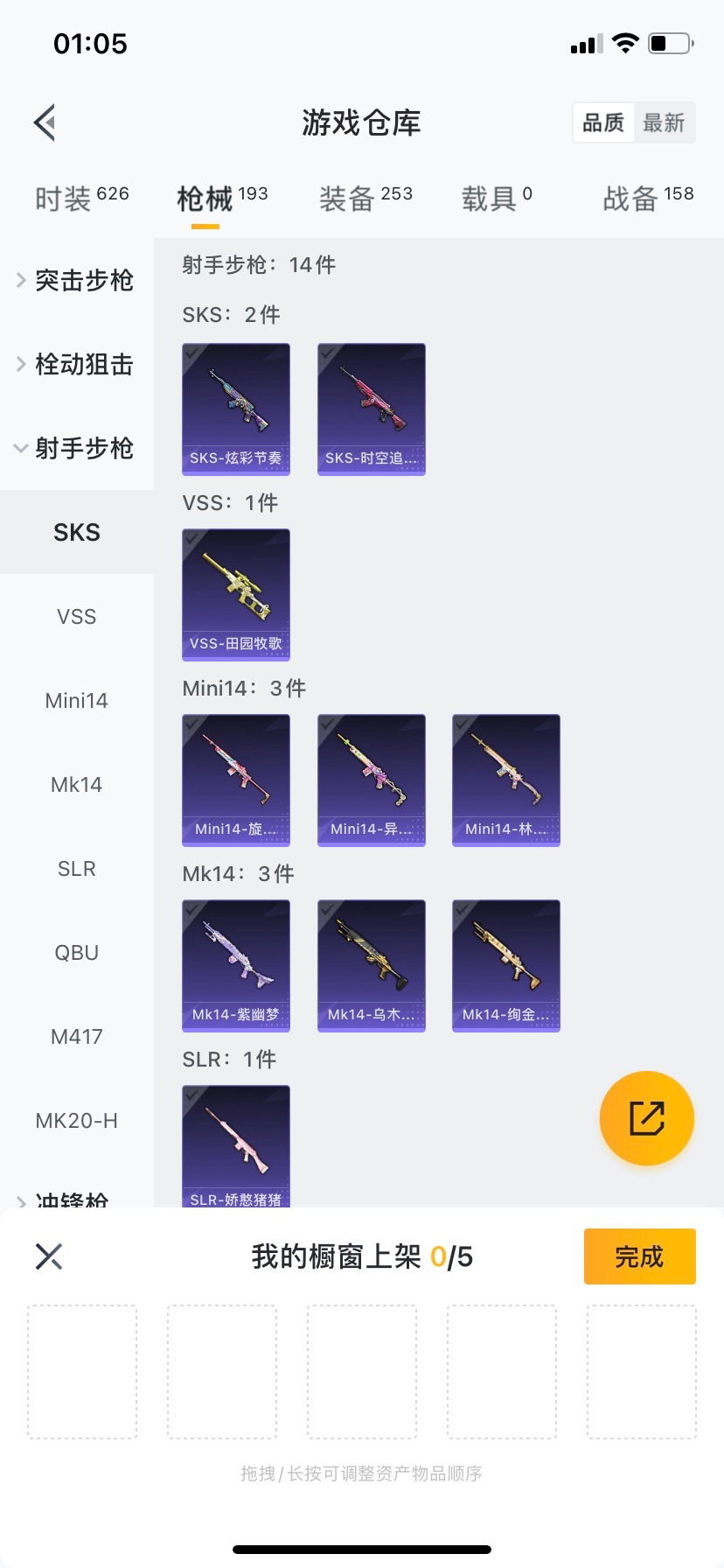Confirm showcase with the 完成 button
This screenshot has width=724, height=1568.
click(x=639, y=1256)
